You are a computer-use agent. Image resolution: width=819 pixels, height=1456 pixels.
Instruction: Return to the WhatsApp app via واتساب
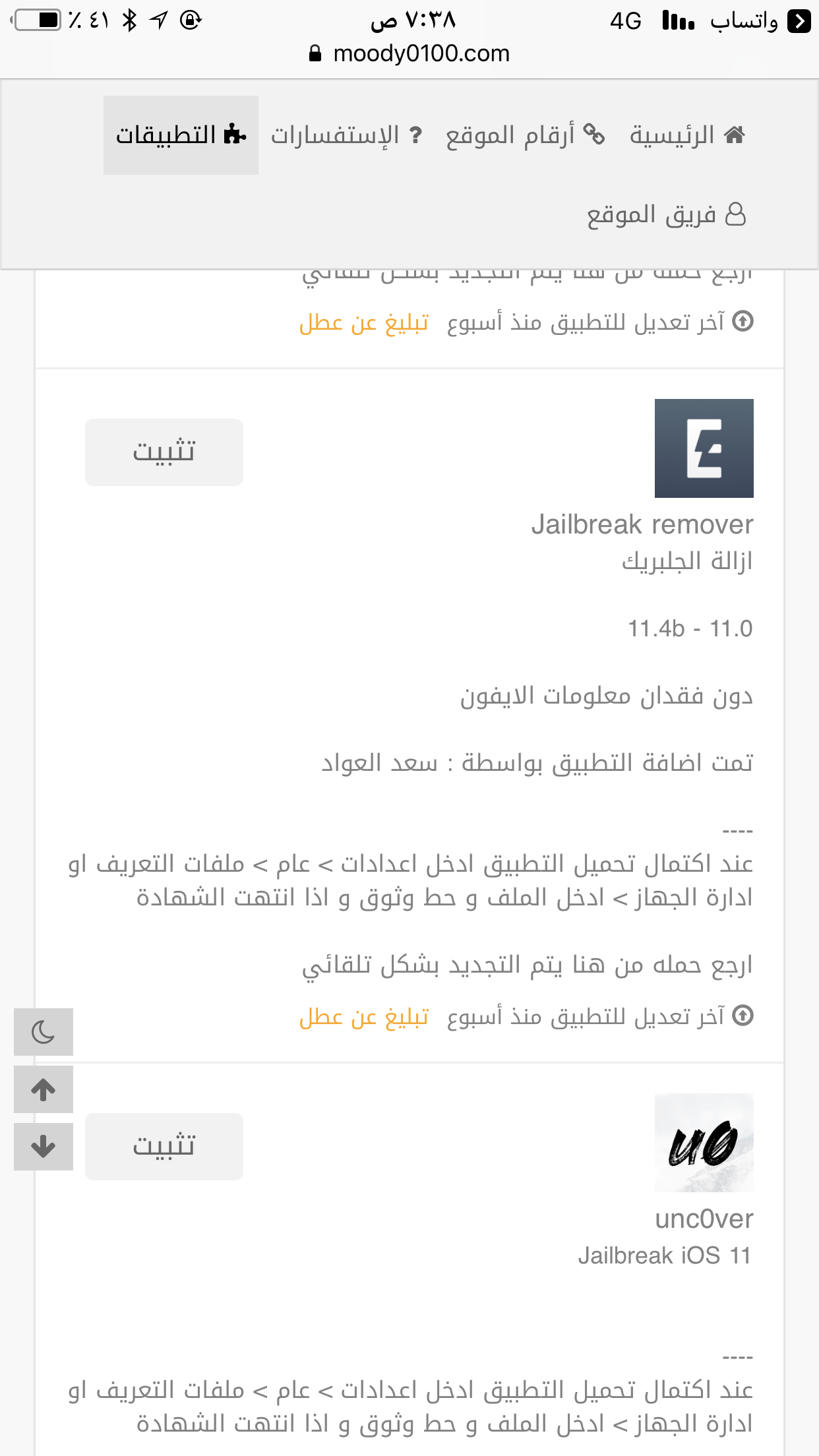pyautogui.click(x=760, y=21)
